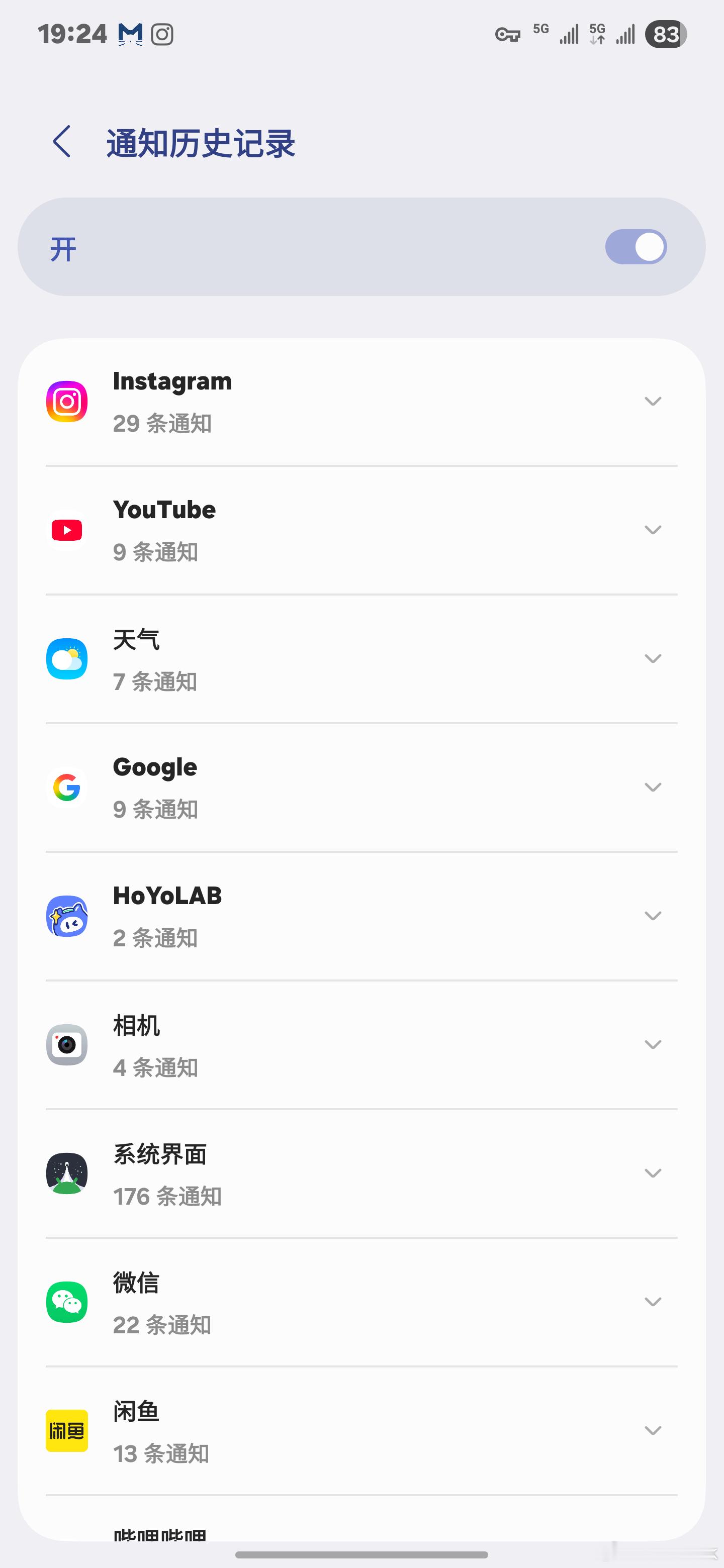This screenshot has height=1568, width=724.
Task: Turn off the notification history switch
Action: coord(636,247)
